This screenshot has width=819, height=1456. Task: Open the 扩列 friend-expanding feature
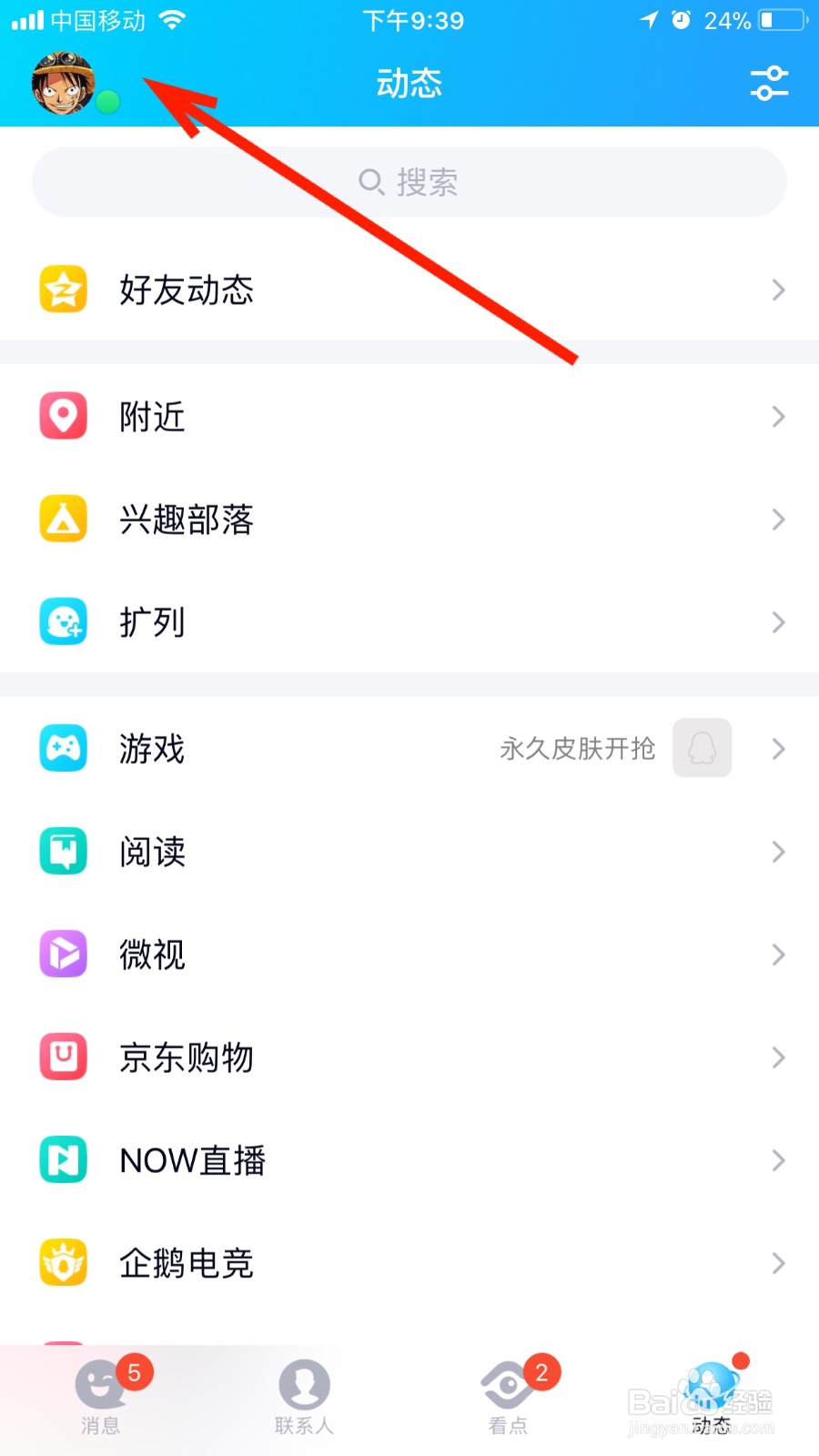pyautogui.click(x=153, y=622)
